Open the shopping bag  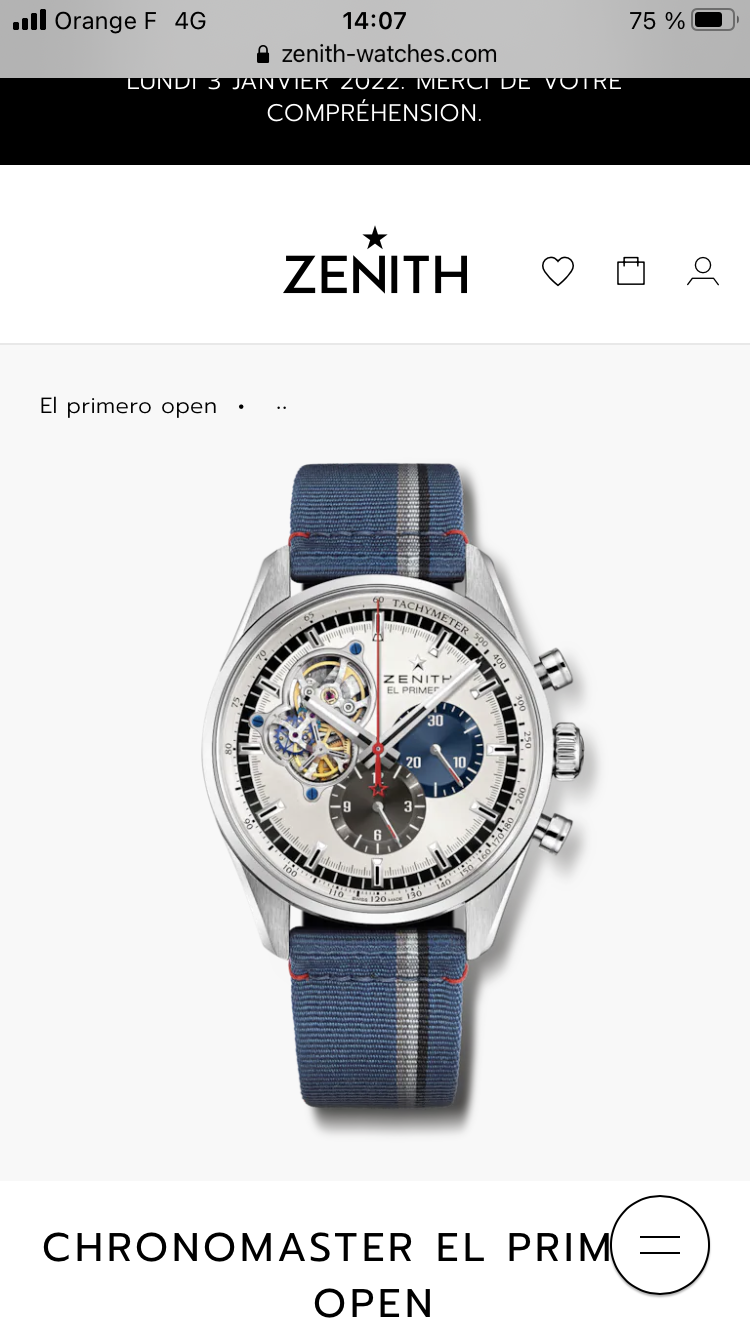coord(631,271)
